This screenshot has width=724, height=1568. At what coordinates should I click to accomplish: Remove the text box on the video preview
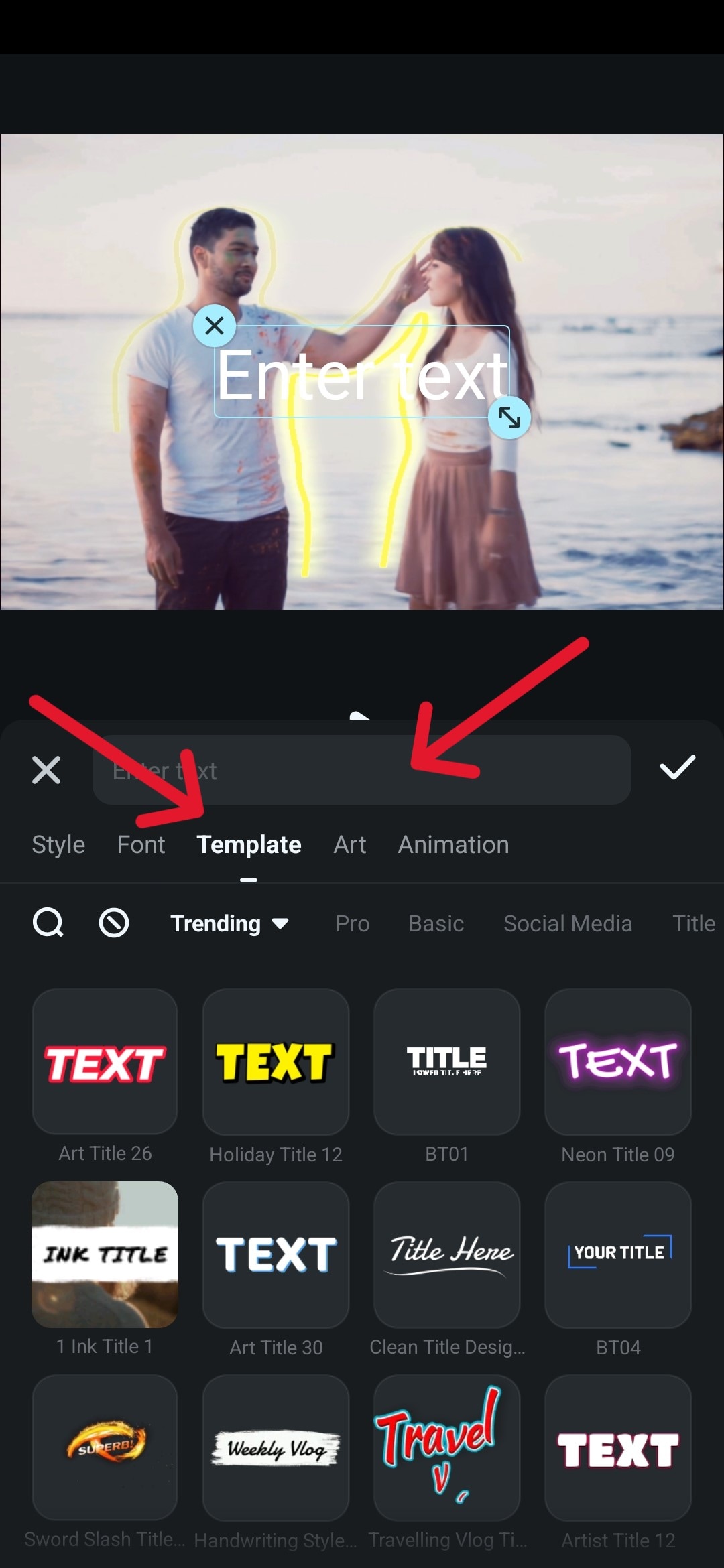coord(215,326)
